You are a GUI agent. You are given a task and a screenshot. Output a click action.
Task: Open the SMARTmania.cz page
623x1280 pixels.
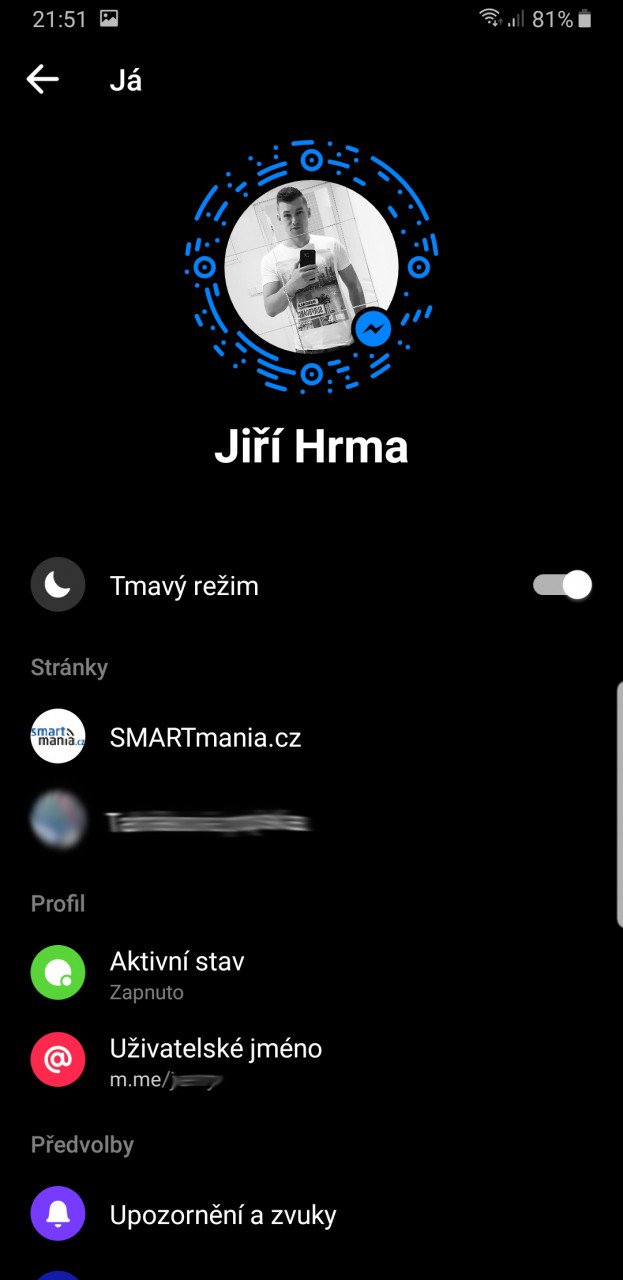tap(311, 737)
